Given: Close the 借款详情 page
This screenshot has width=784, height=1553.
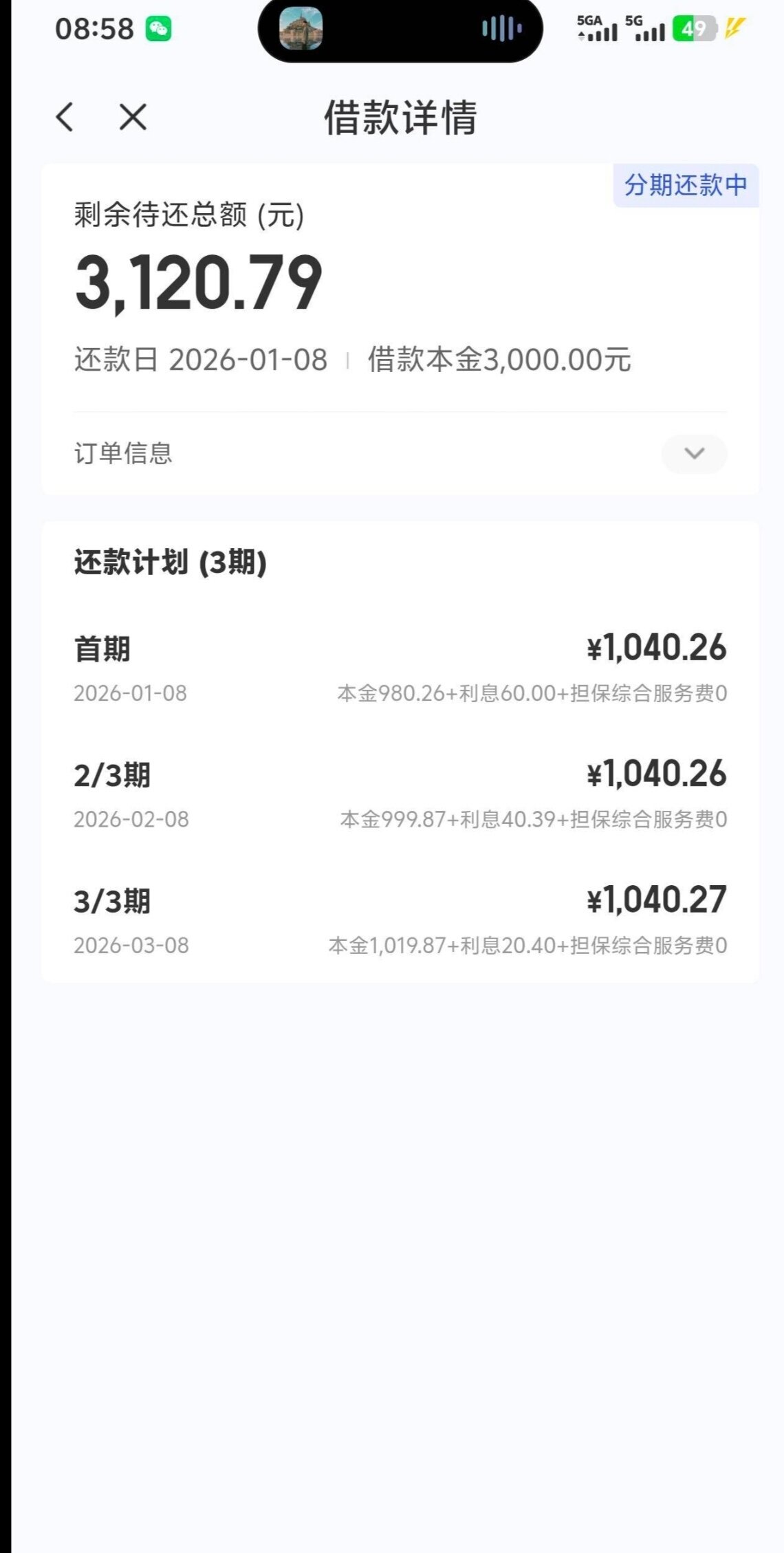Looking at the screenshot, I should tap(133, 117).
